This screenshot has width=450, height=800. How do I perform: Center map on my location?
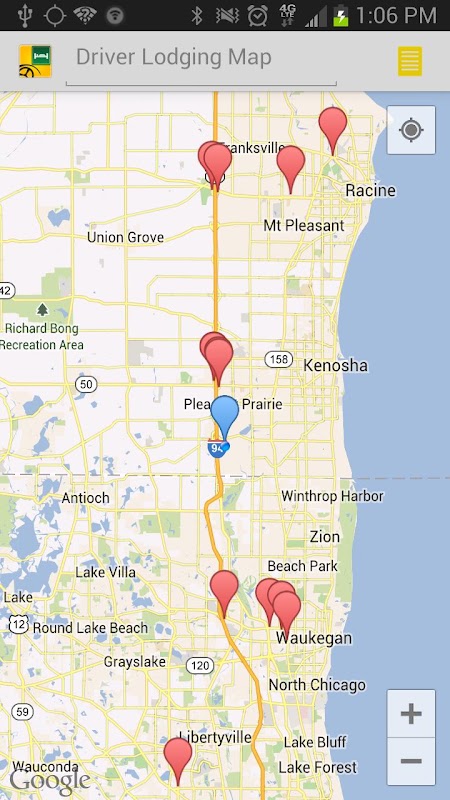click(411, 130)
